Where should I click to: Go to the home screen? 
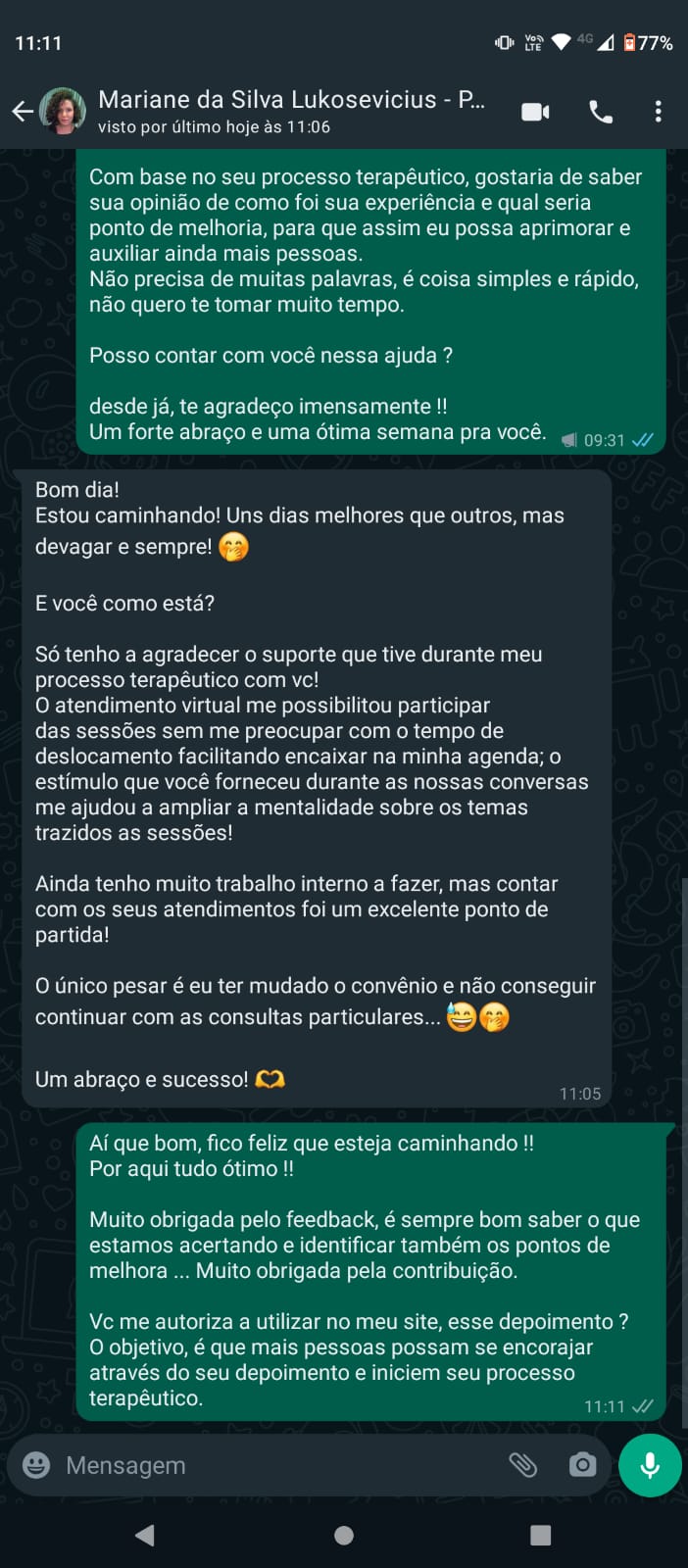pyautogui.click(x=344, y=1535)
